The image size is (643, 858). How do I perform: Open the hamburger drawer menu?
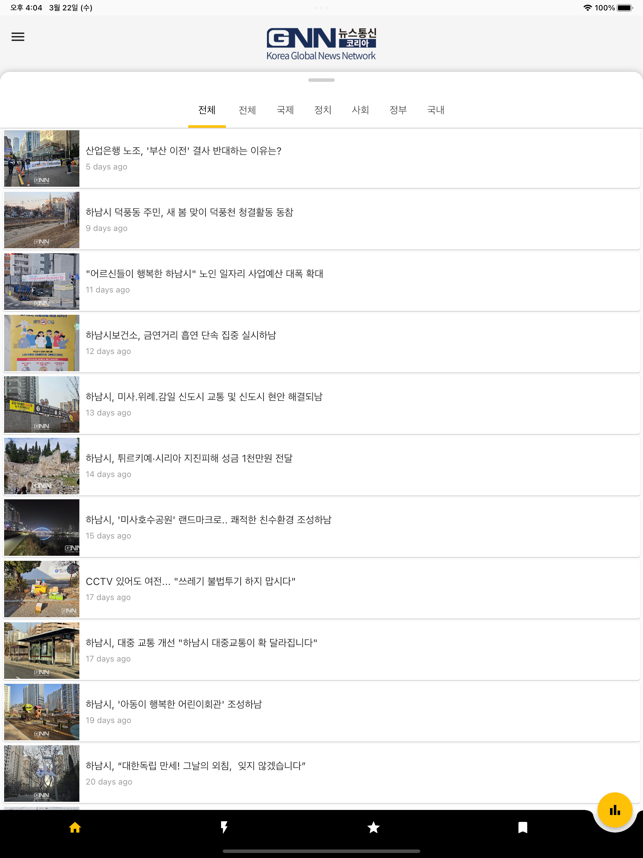pyautogui.click(x=18, y=37)
